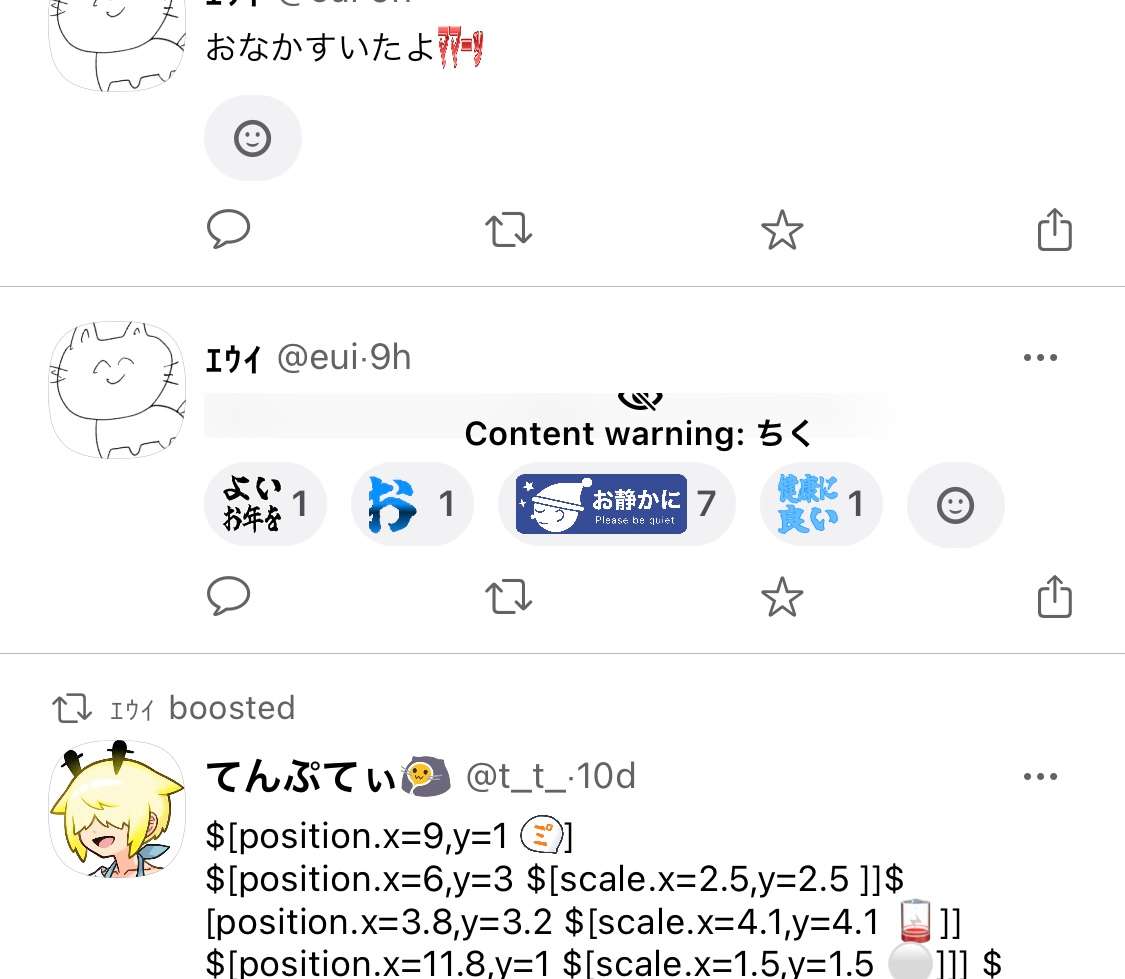
Task: Reply to the おなかすいたよ post
Action: (x=228, y=230)
